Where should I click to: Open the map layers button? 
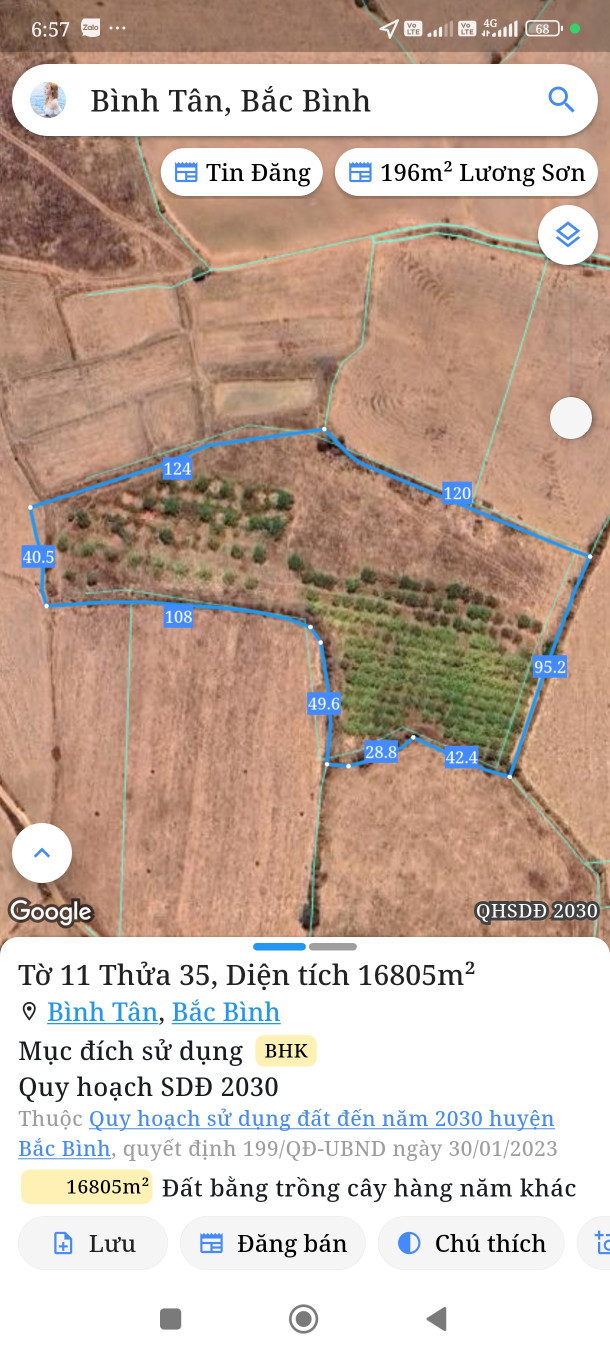pyautogui.click(x=568, y=235)
